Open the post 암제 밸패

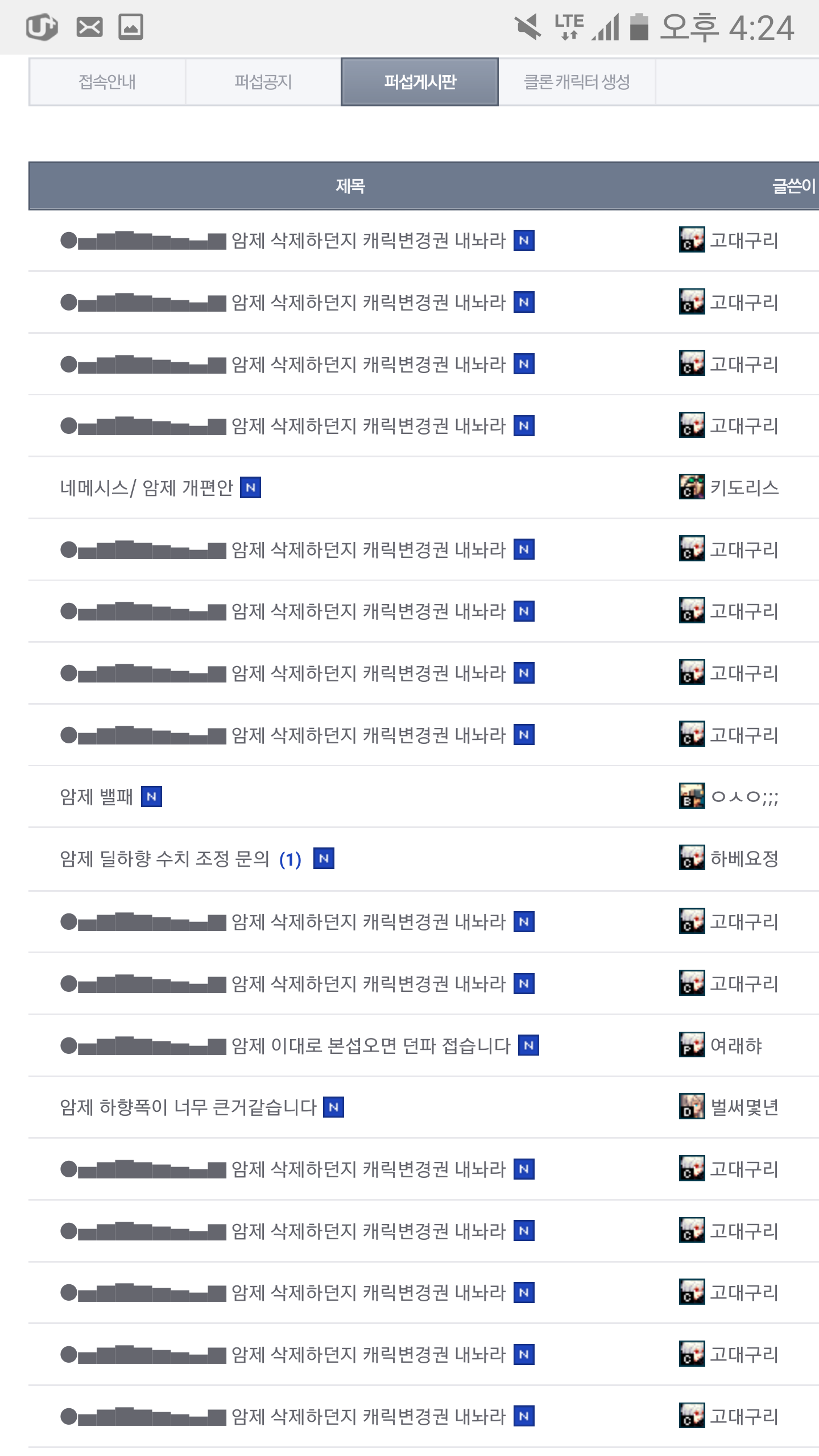pyautogui.click(x=97, y=796)
